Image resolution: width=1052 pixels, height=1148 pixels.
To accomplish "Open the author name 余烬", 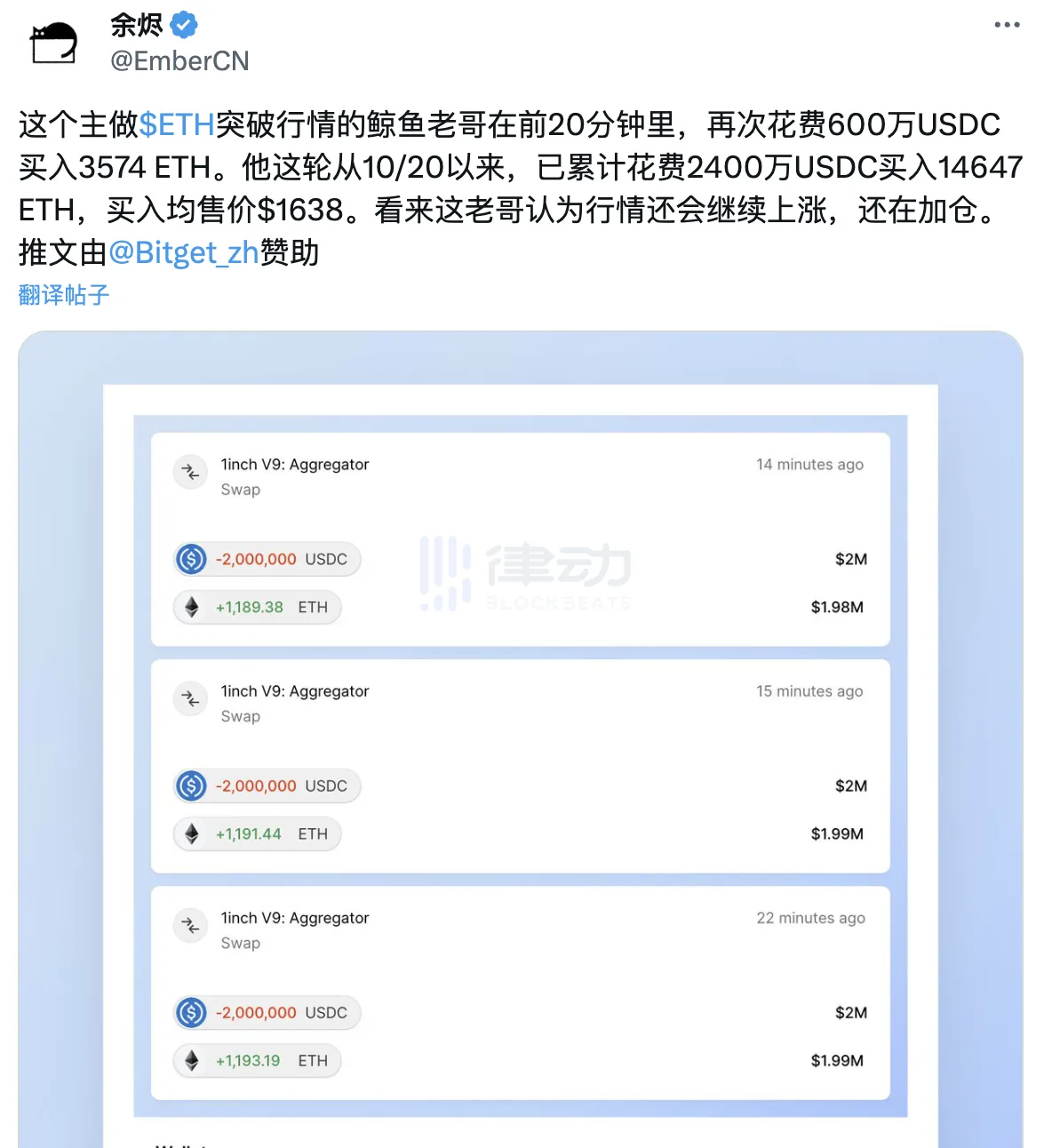I will click(137, 25).
